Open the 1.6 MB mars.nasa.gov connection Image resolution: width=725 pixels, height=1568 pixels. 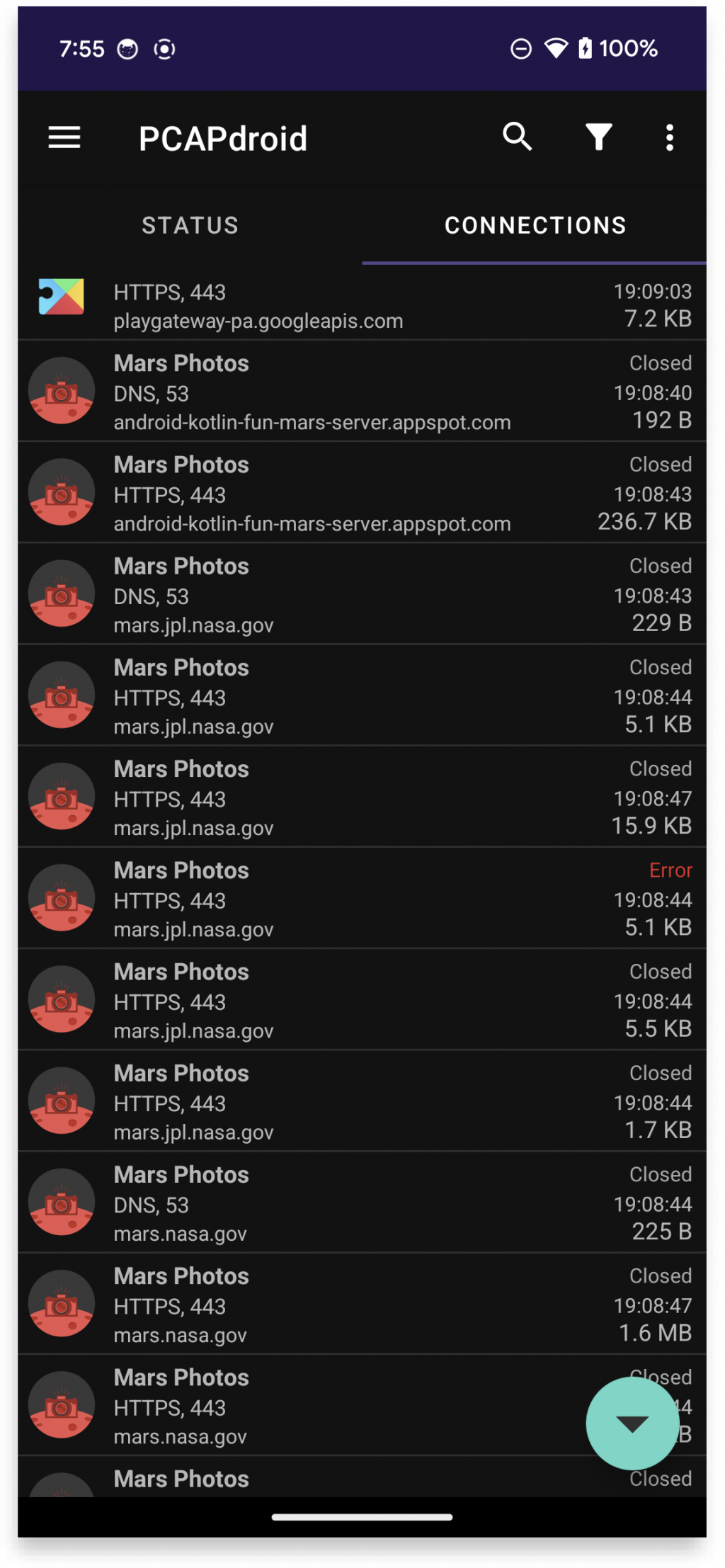[x=361, y=1304]
